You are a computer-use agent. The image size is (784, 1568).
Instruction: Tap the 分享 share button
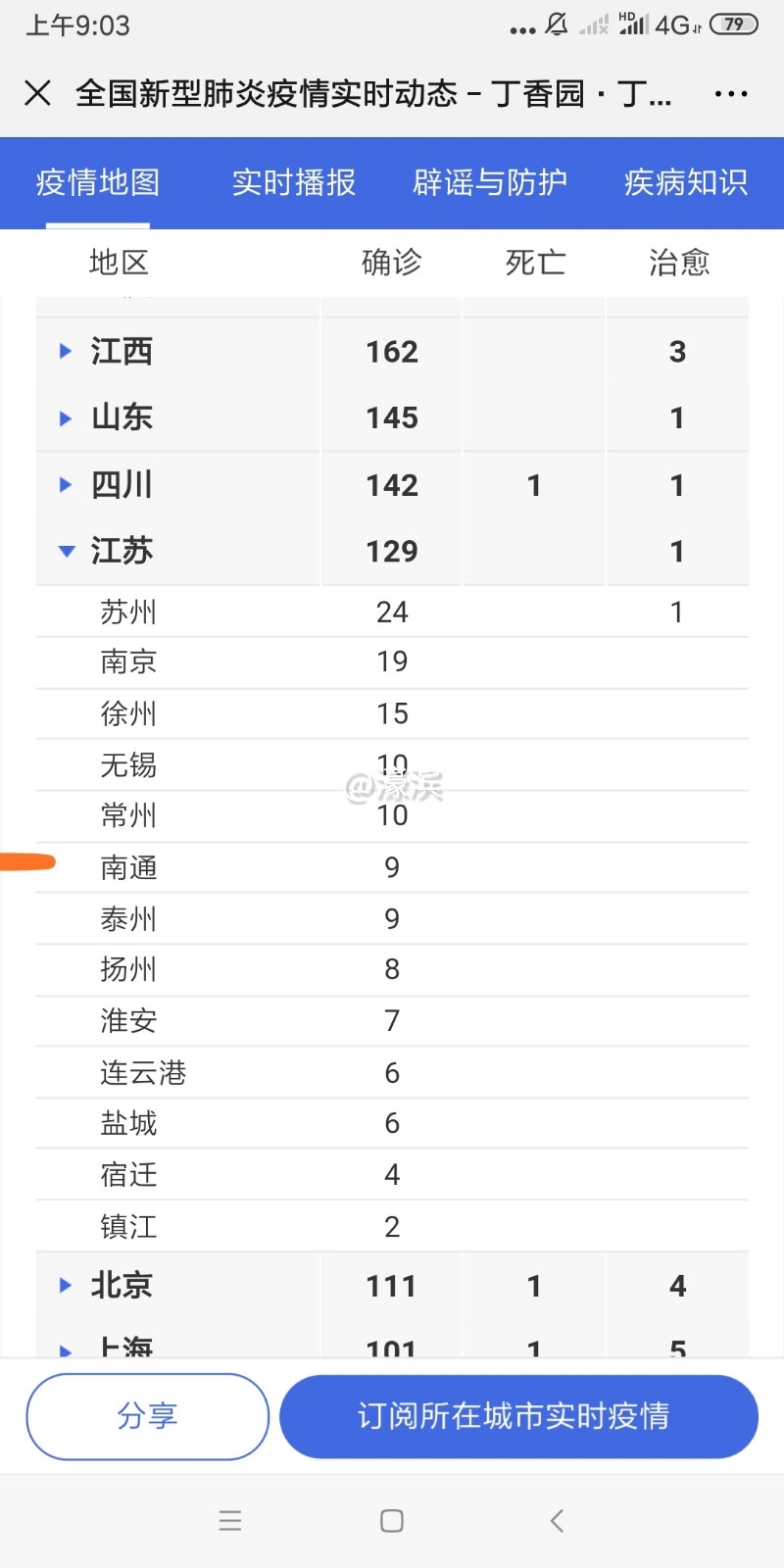pyautogui.click(x=147, y=1416)
